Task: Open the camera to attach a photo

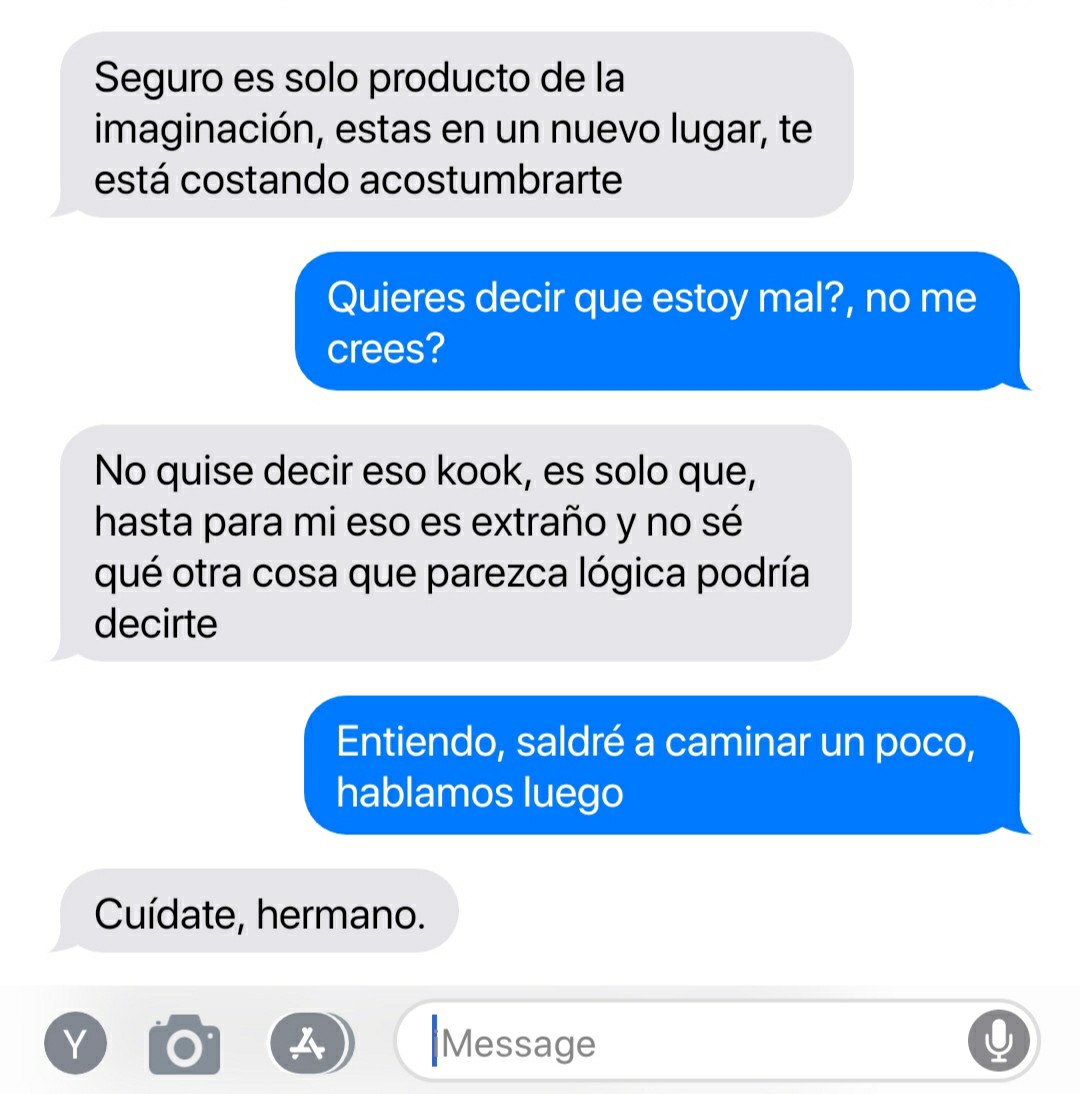Action: [184, 1044]
